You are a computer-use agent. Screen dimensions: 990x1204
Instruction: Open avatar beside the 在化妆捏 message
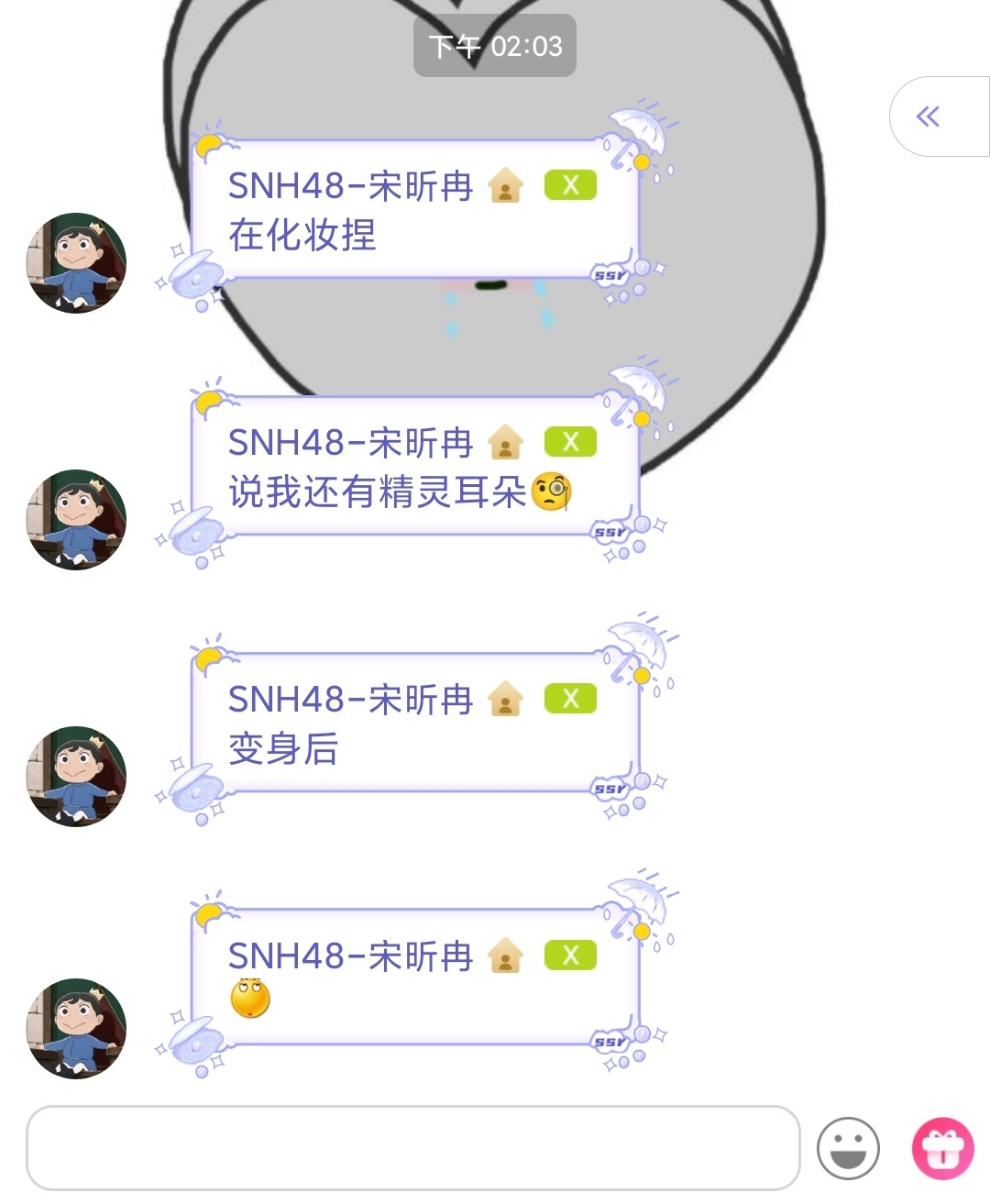click(76, 263)
